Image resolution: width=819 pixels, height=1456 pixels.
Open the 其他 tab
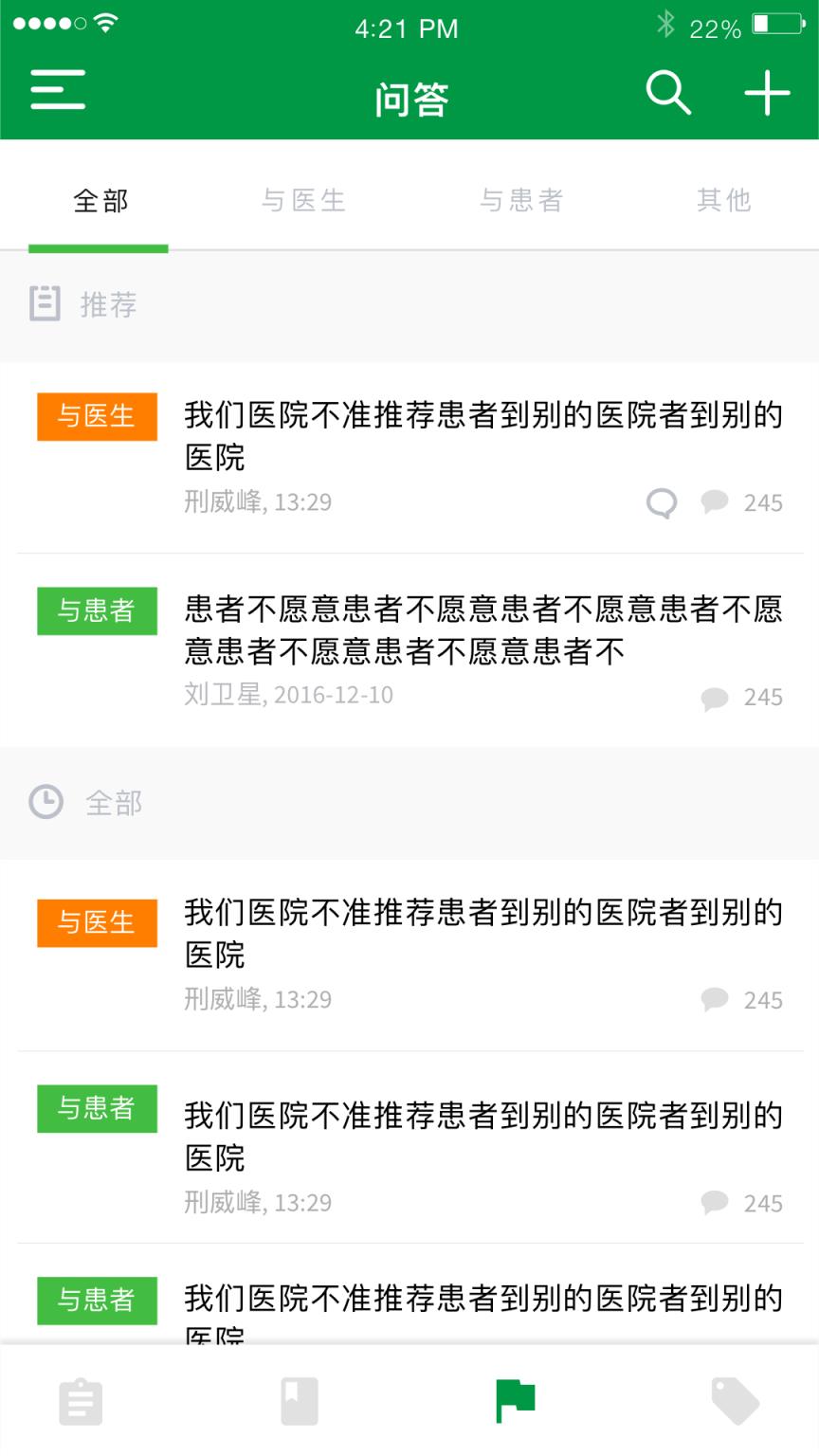(724, 201)
